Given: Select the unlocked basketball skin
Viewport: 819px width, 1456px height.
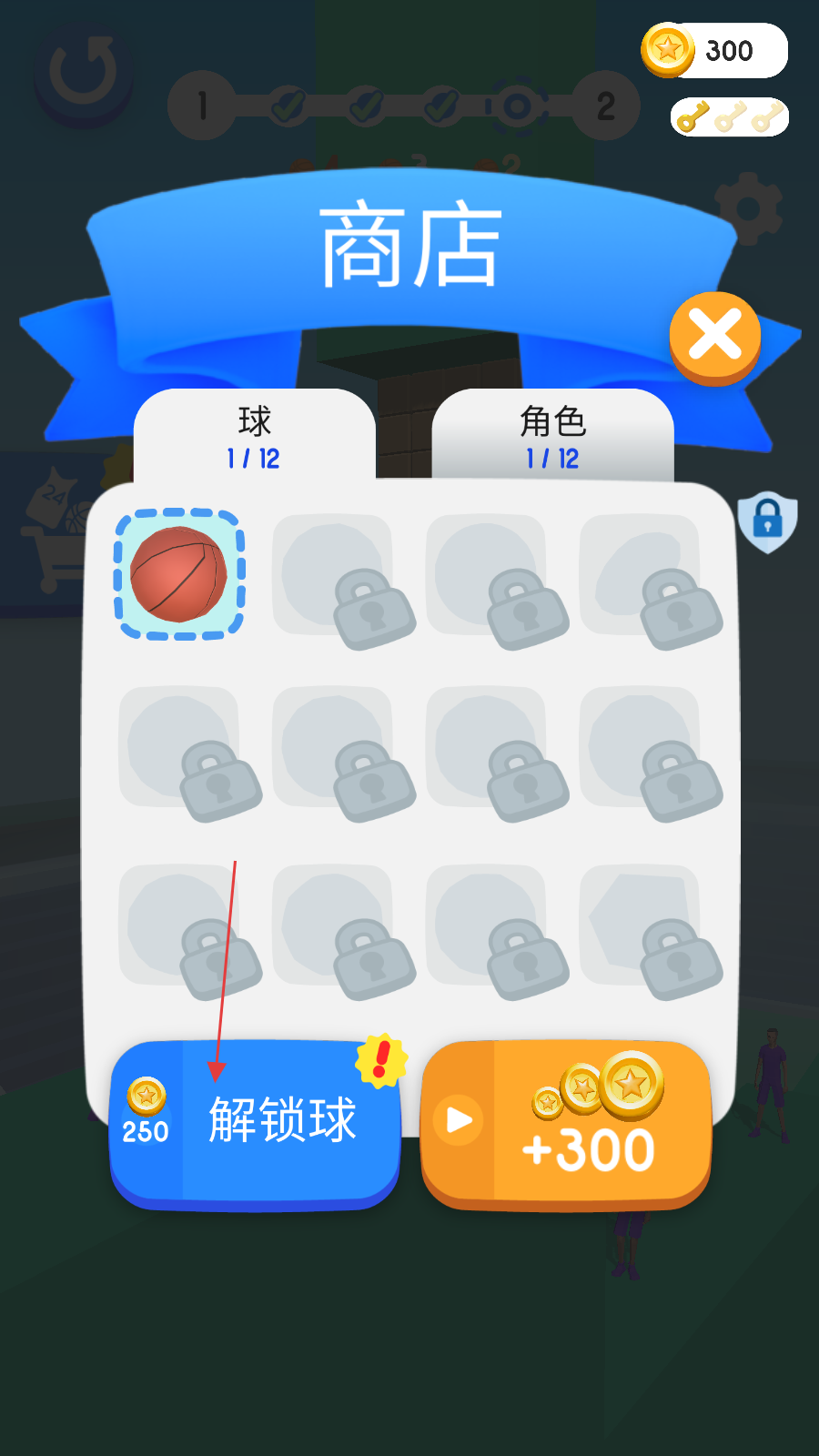Looking at the screenshot, I should tap(179, 574).
